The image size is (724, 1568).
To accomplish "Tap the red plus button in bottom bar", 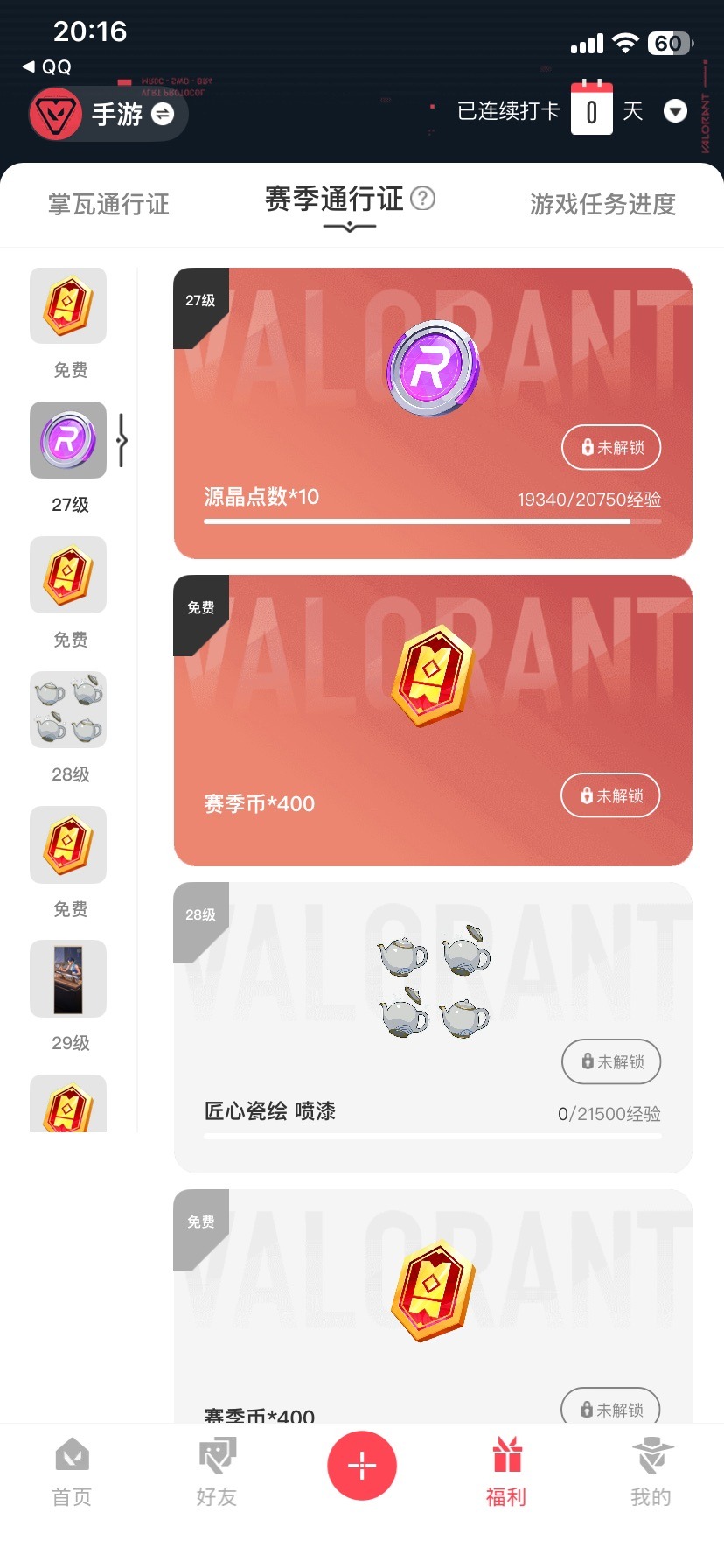I will tap(362, 1466).
